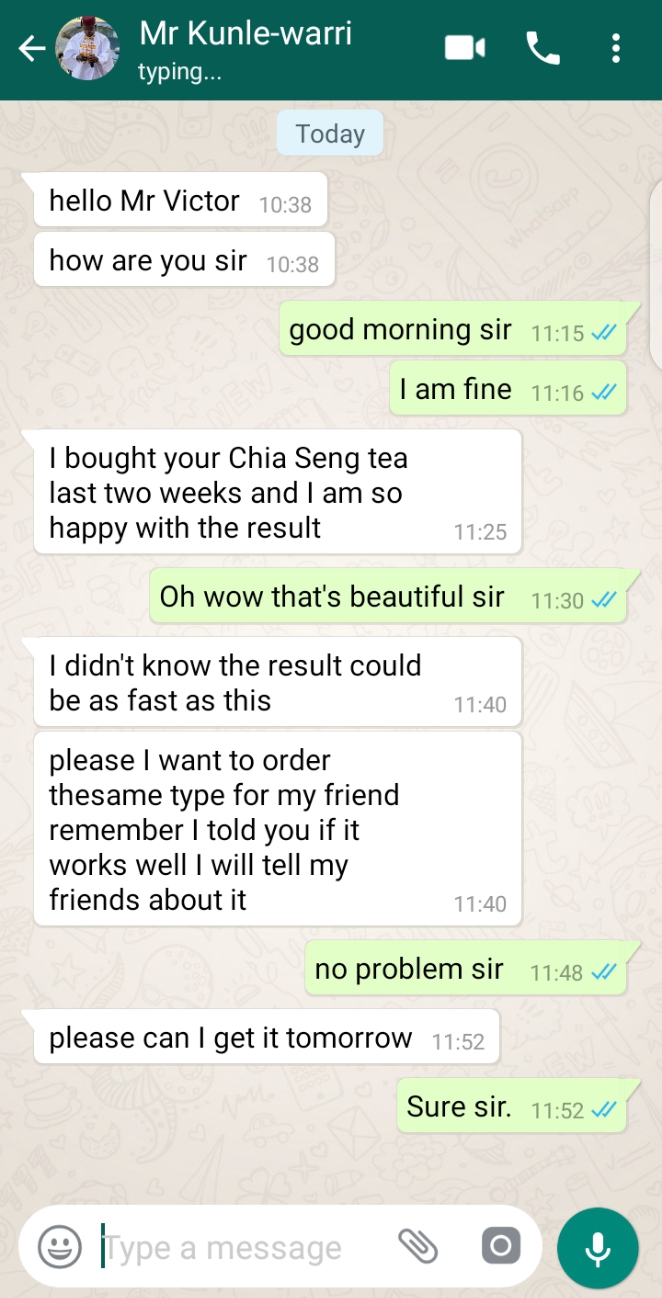Screen dimensions: 662x1298
Task: Open the camera from the message bar
Action: [x=500, y=1246]
